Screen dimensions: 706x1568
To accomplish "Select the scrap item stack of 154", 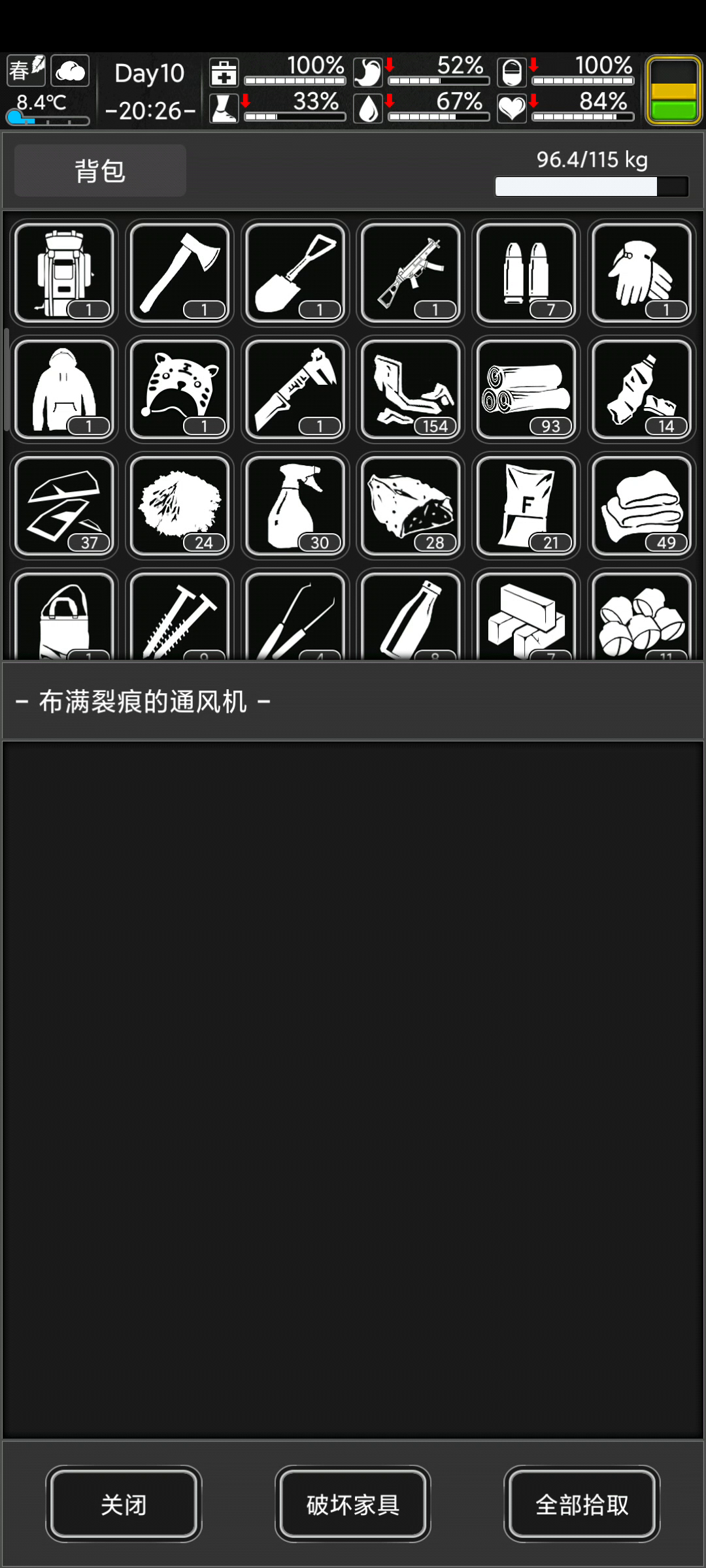I will coord(411,389).
